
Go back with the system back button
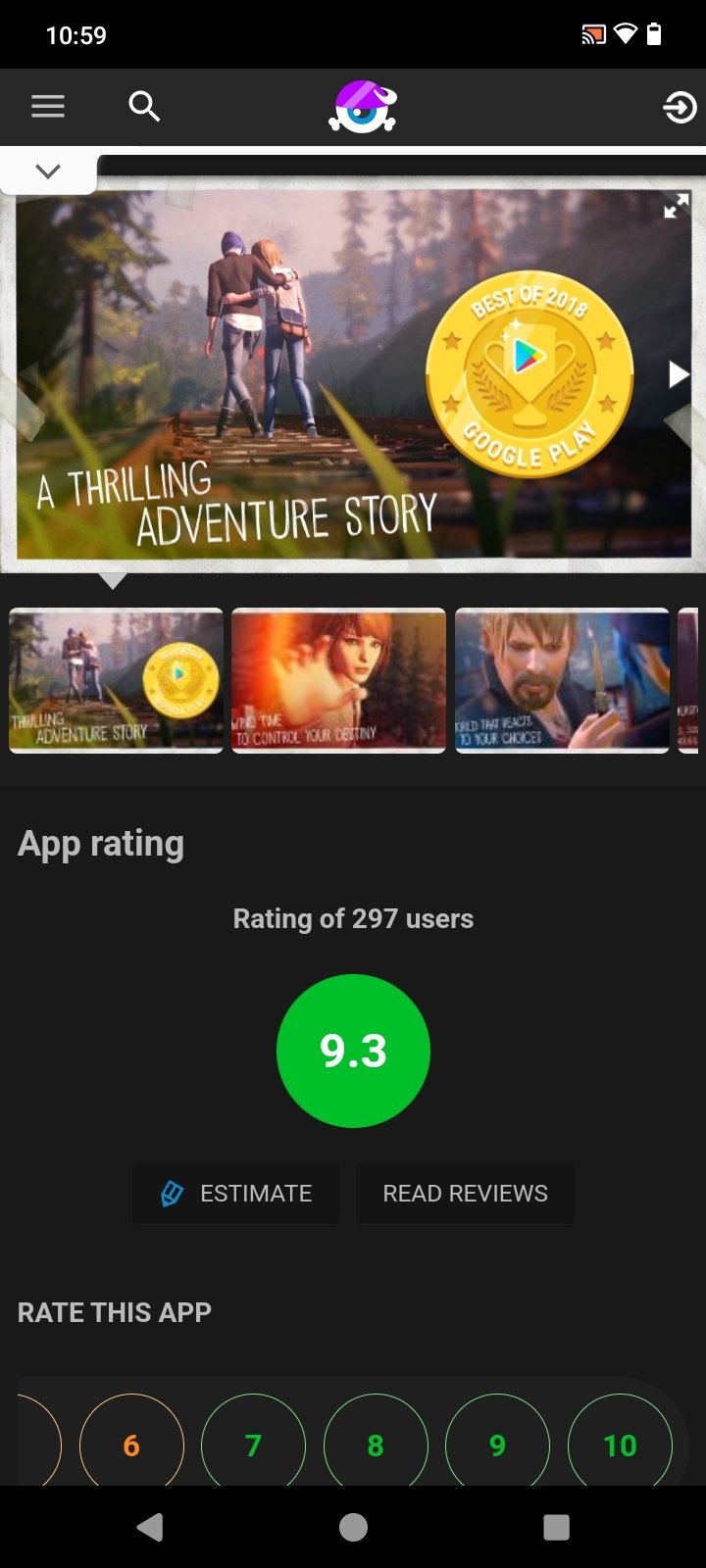150,1527
